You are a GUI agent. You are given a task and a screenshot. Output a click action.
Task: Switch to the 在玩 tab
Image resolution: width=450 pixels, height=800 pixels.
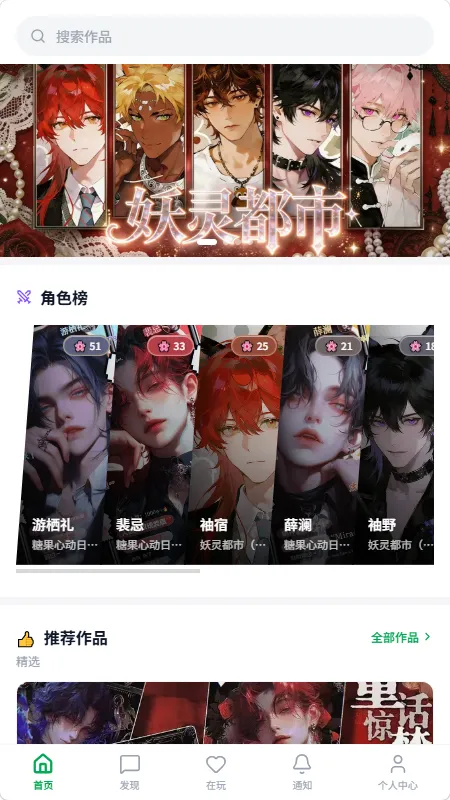point(216,772)
